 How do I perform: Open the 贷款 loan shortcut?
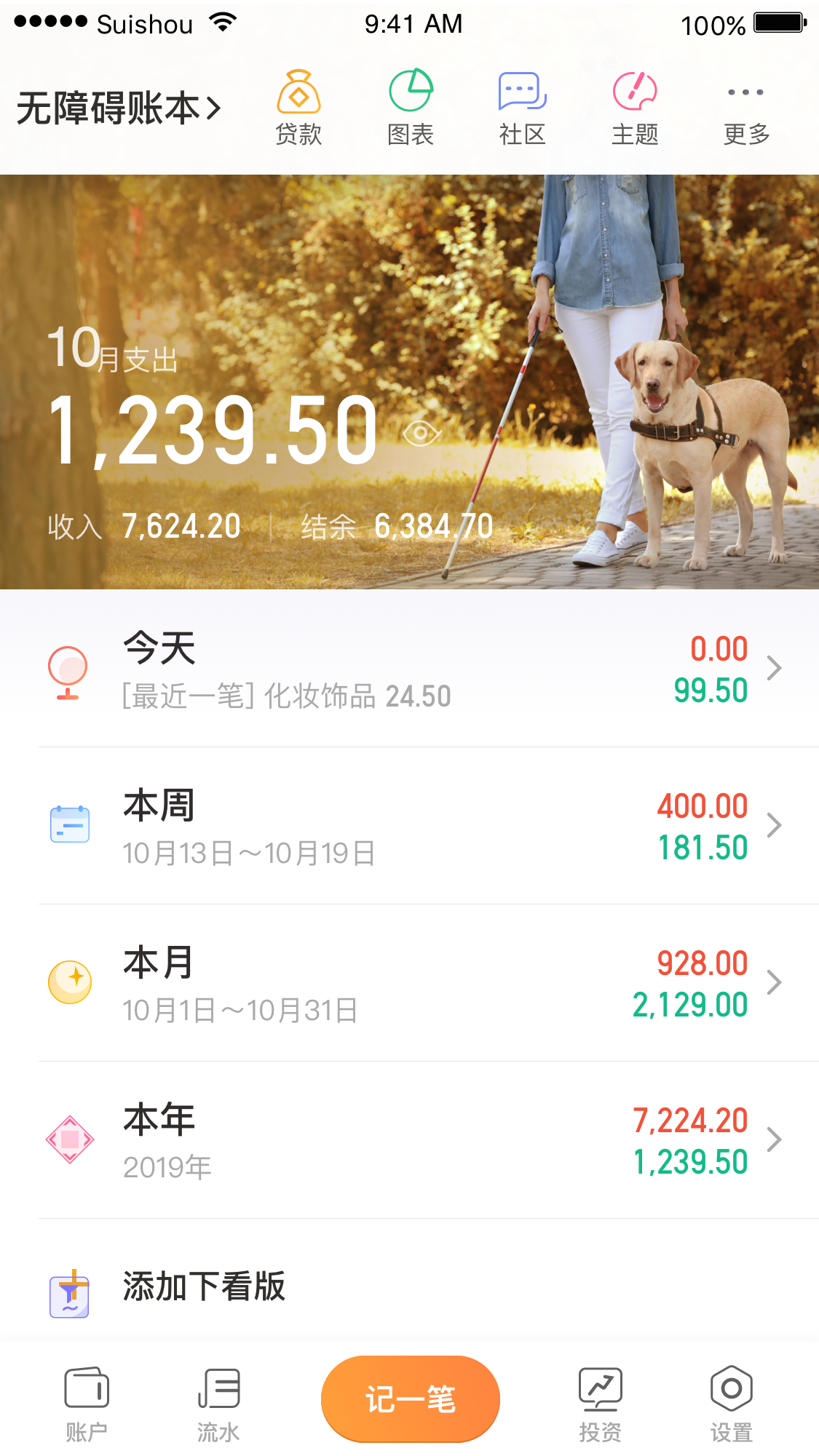pyautogui.click(x=298, y=109)
